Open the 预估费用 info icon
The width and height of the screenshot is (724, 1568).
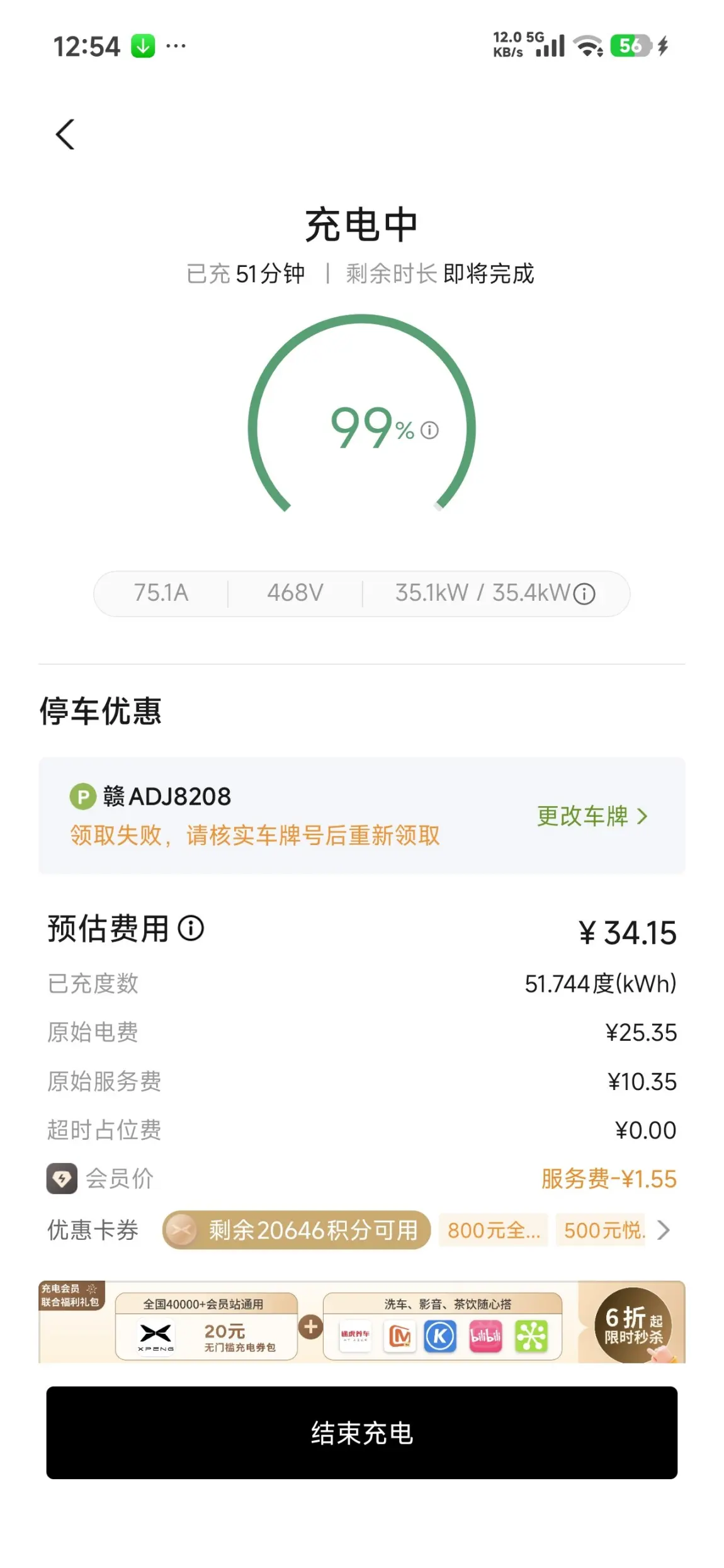pyautogui.click(x=191, y=928)
